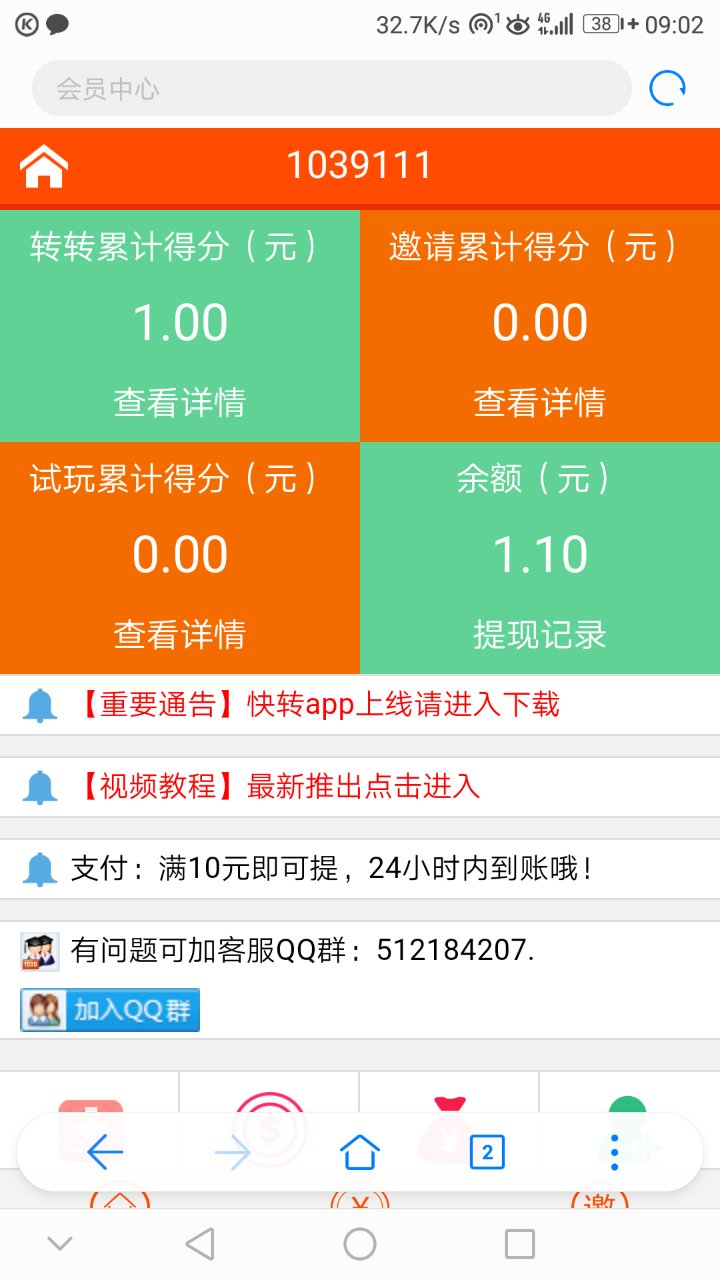
Task: Open 查看详情 under 转转累计得分
Action: point(180,403)
